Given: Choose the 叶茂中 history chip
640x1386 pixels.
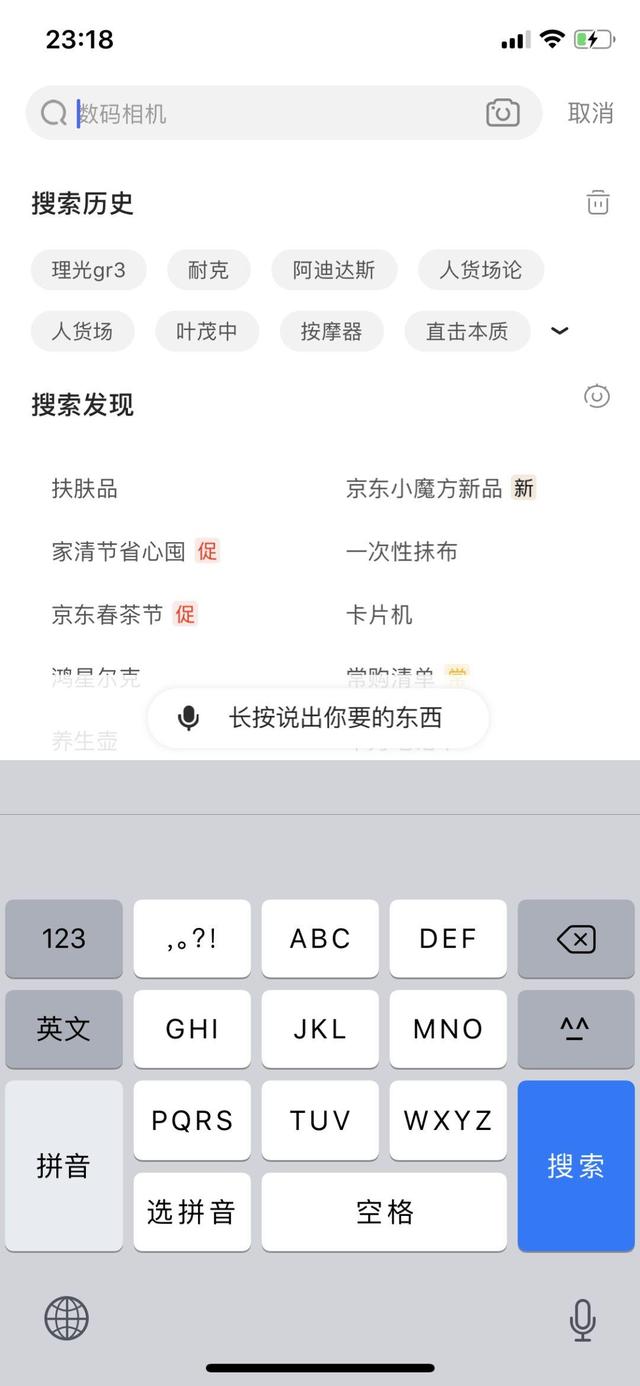Looking at the screenshot, I should coord(207,331).
